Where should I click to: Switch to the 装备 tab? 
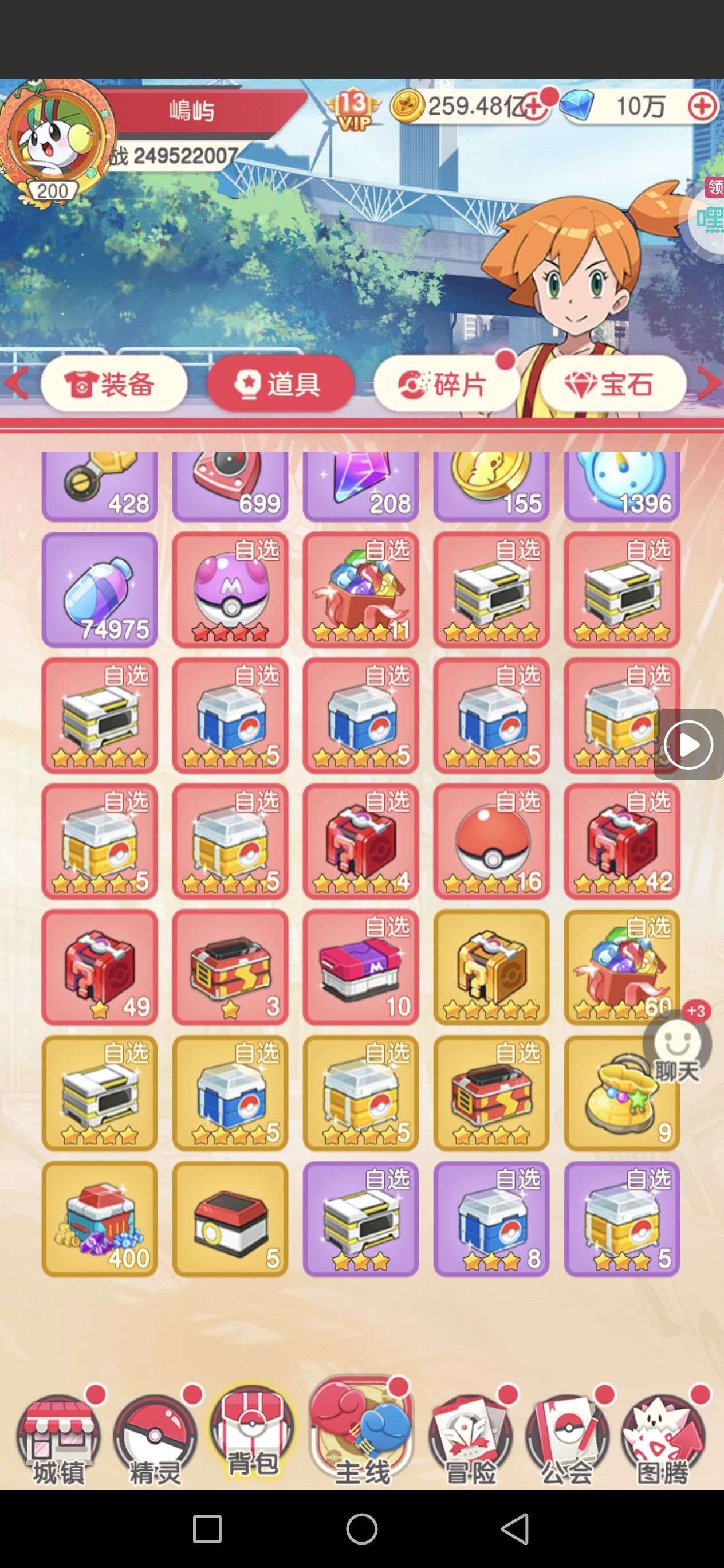[x=114, y=384]
